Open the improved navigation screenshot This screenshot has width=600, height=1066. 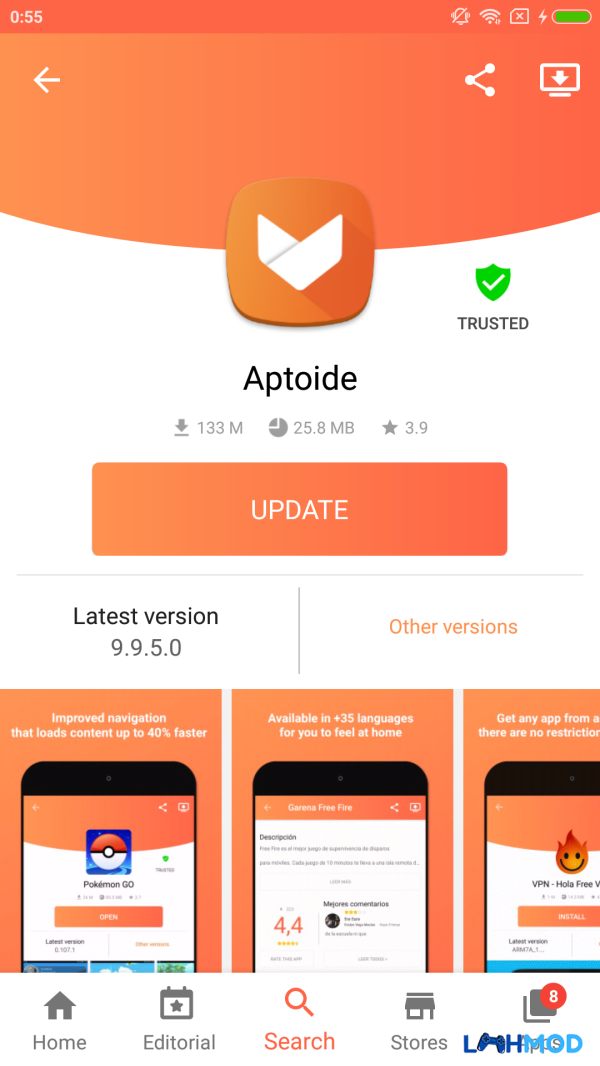pyautogui.click(x=110, y=830)
